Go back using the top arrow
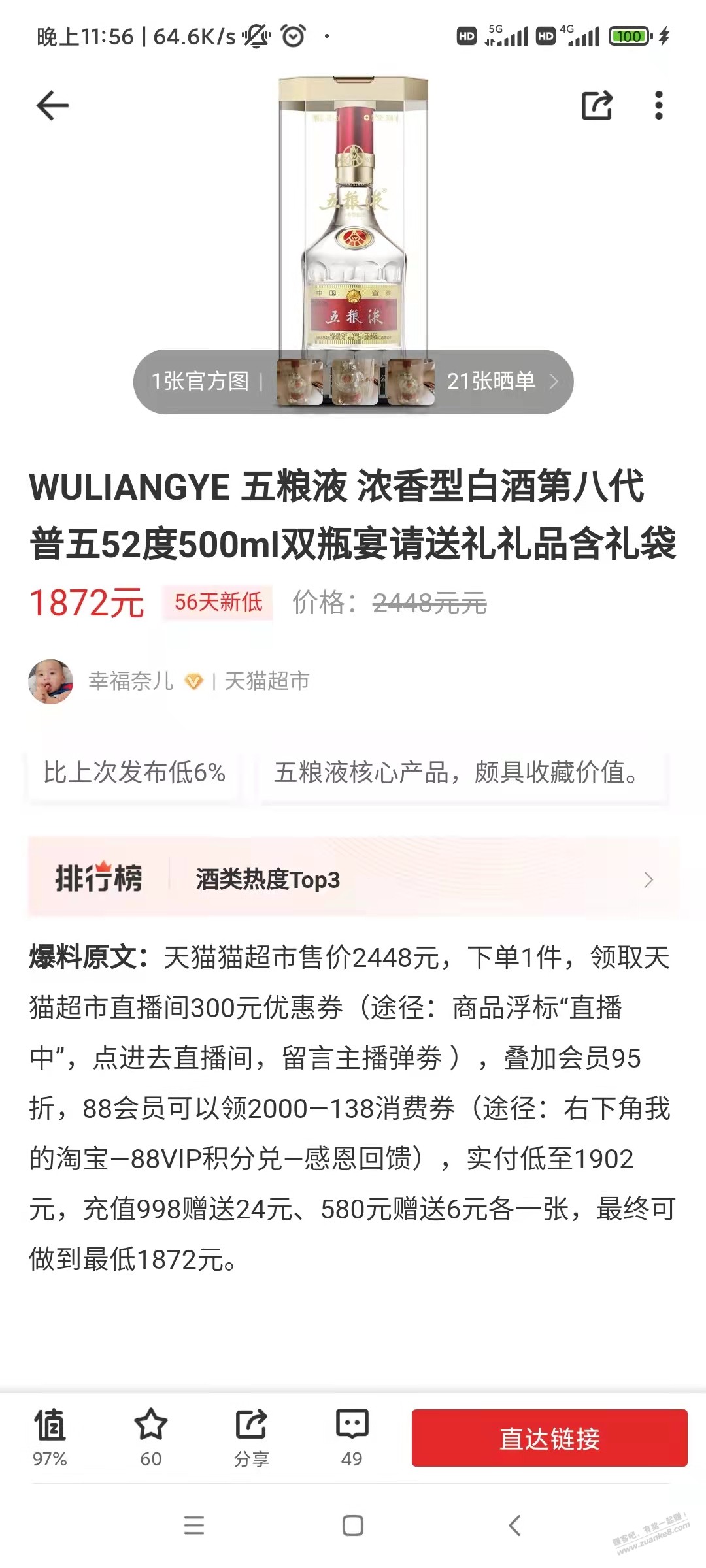Screen dimensions: 706x1568 click(x=52, y=106)
